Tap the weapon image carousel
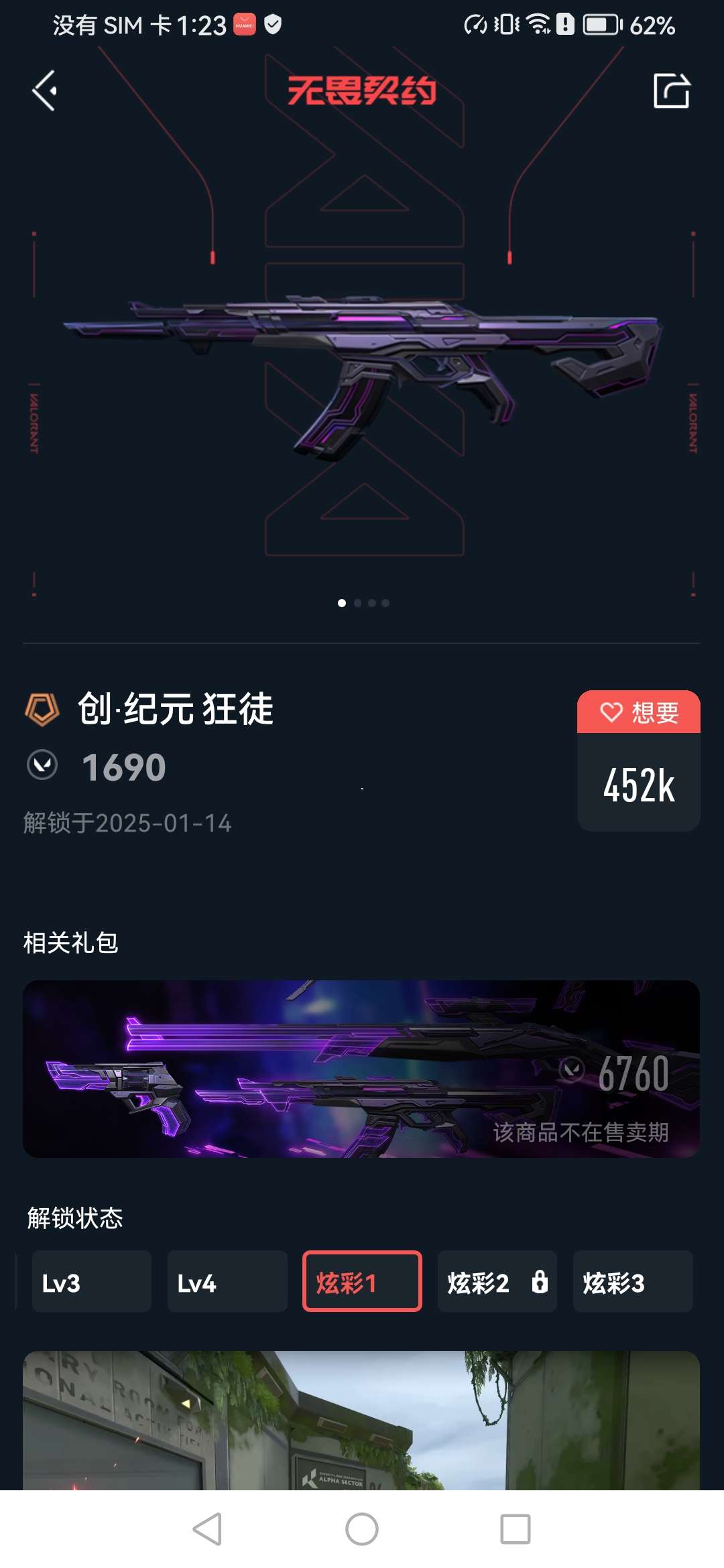Image resolution: width=724 pixels, height=1568 pixels. click(x=362, y=375)
